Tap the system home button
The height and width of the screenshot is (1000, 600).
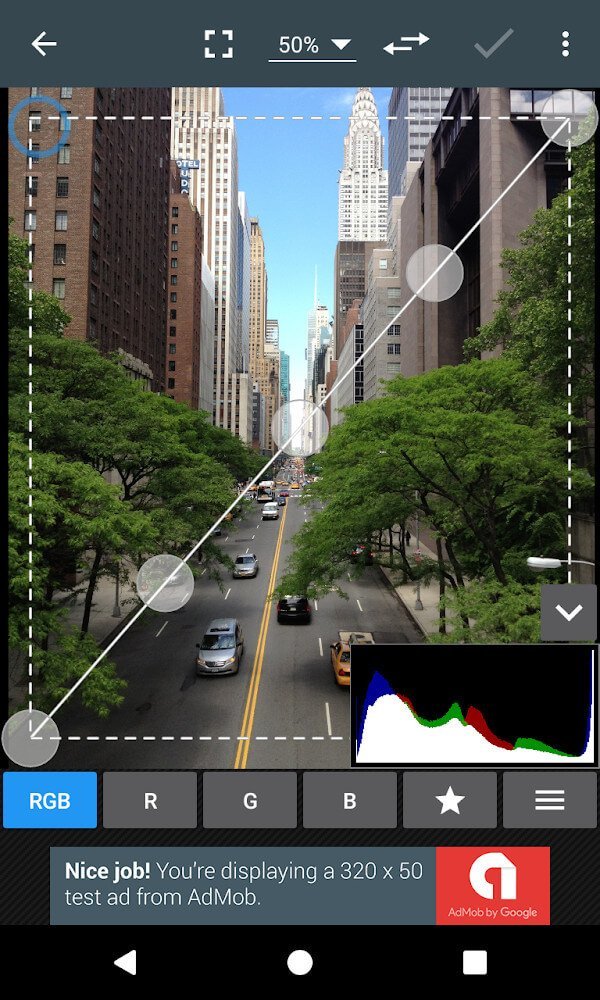(300, 962)
